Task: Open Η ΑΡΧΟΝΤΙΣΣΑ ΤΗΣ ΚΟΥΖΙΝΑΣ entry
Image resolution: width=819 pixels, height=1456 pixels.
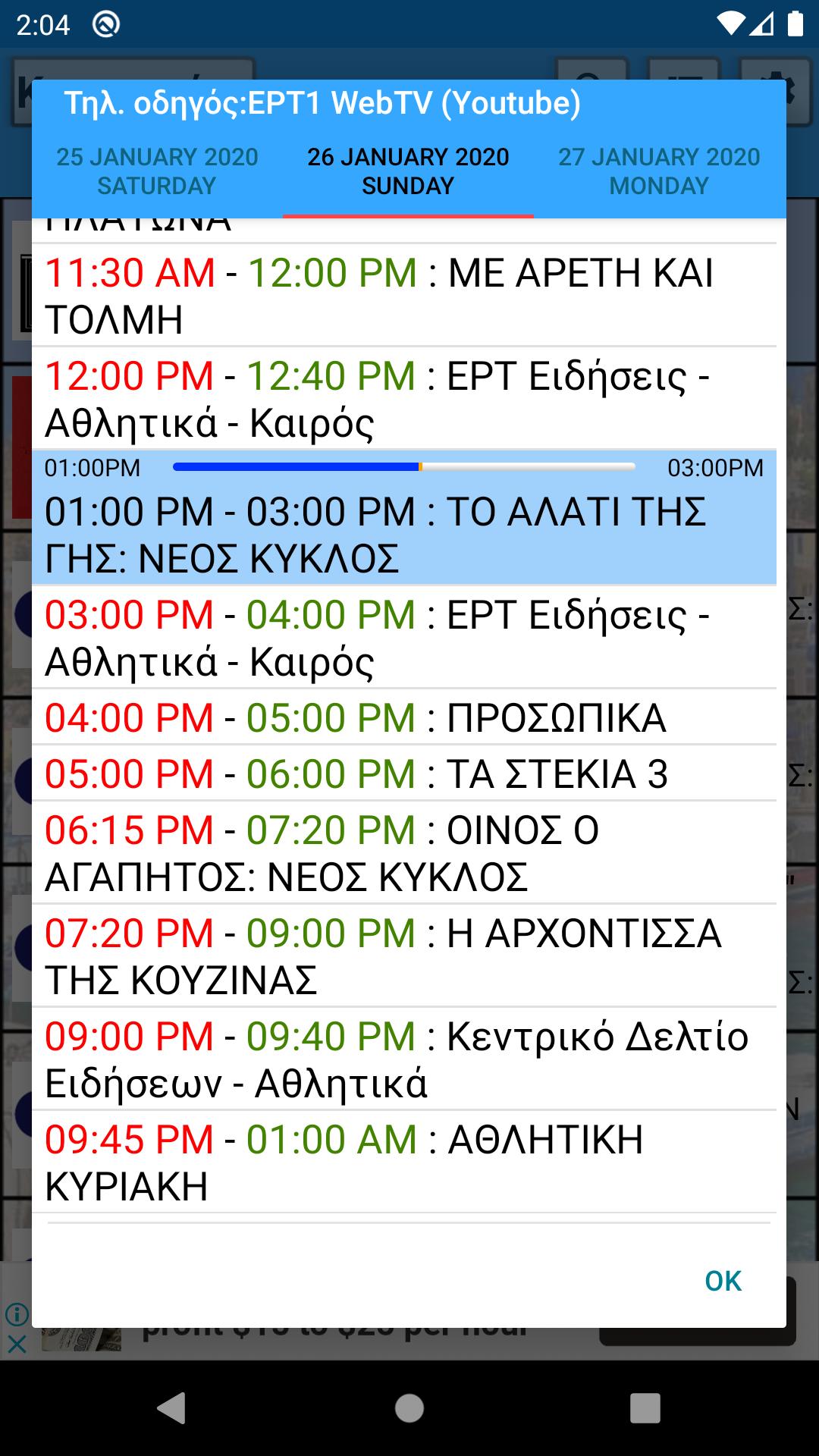Action: click(404, 956)
